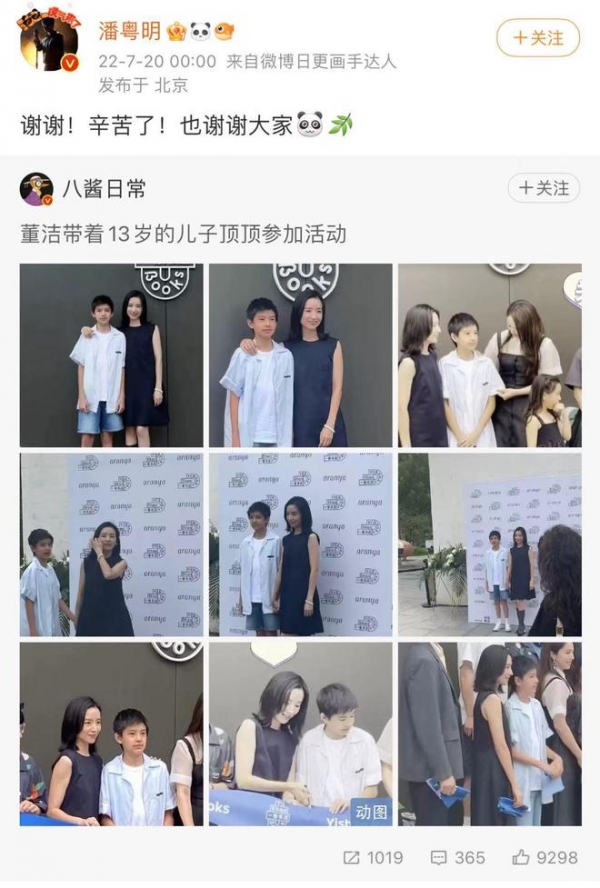Image resolution: width=600 pixels, height=888 pixels.
Task: Repost this post with 1019 reposts
Action: click(x=372, y=857)
